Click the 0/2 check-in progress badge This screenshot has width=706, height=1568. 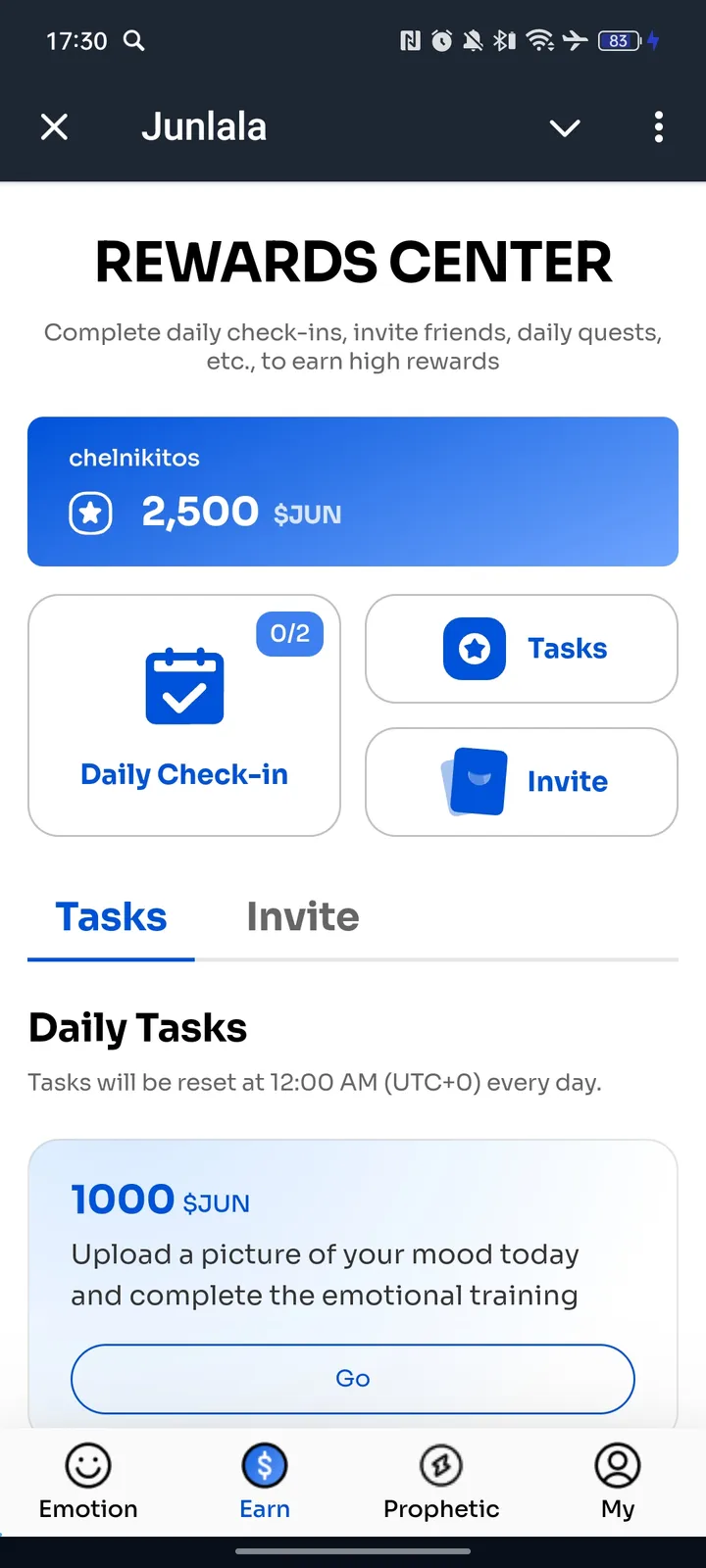288,633
